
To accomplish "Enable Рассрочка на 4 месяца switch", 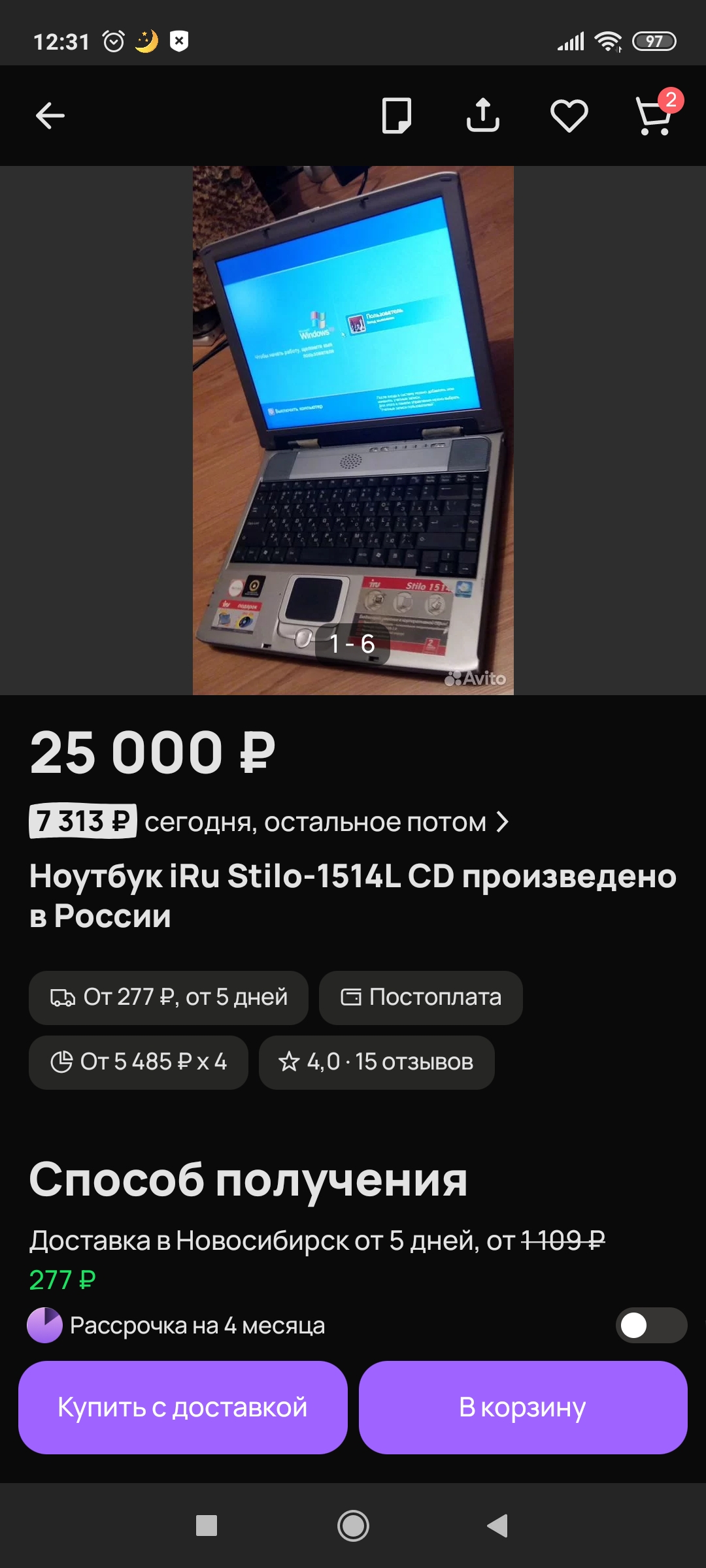I will 650,1325.
